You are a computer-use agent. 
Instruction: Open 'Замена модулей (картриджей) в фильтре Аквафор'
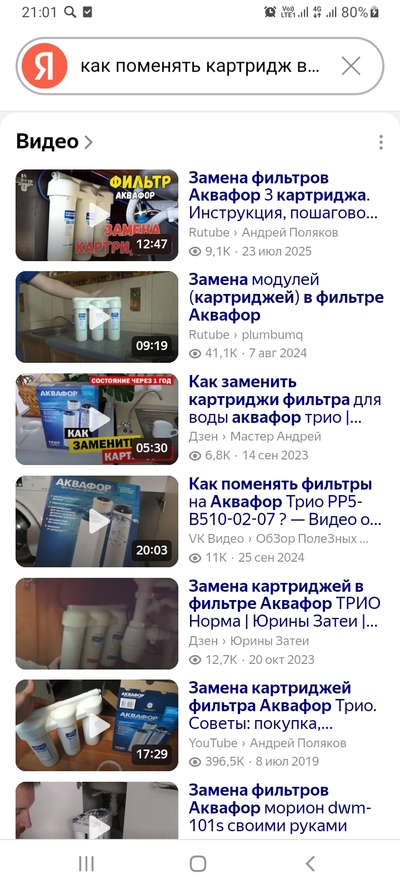click(x=286, y=297)
